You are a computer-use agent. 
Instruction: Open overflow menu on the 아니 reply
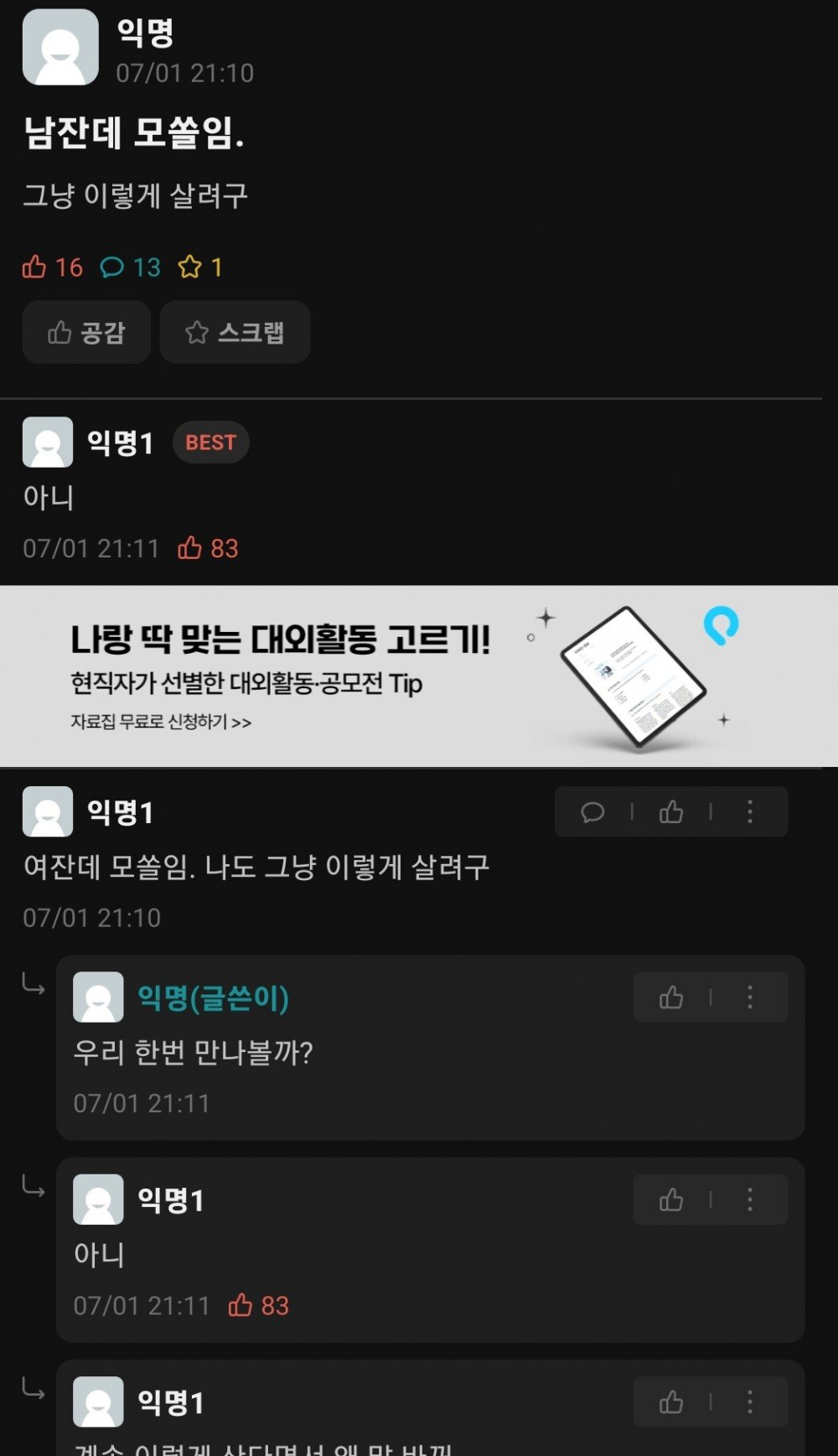(x=750, y=1200)
